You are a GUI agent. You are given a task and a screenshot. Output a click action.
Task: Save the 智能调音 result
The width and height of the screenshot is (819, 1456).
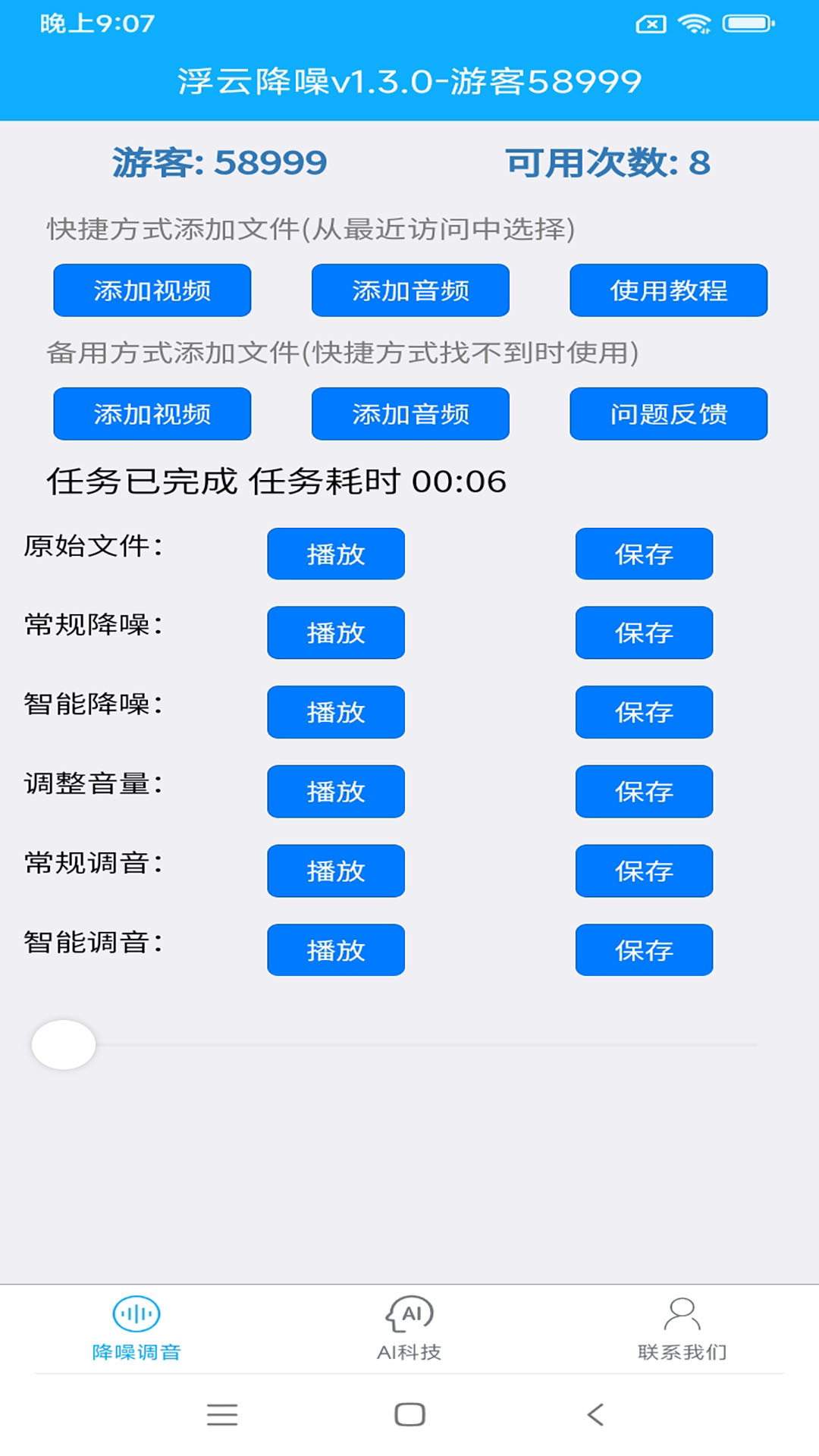pyautogui.click(x=644, y=950)
